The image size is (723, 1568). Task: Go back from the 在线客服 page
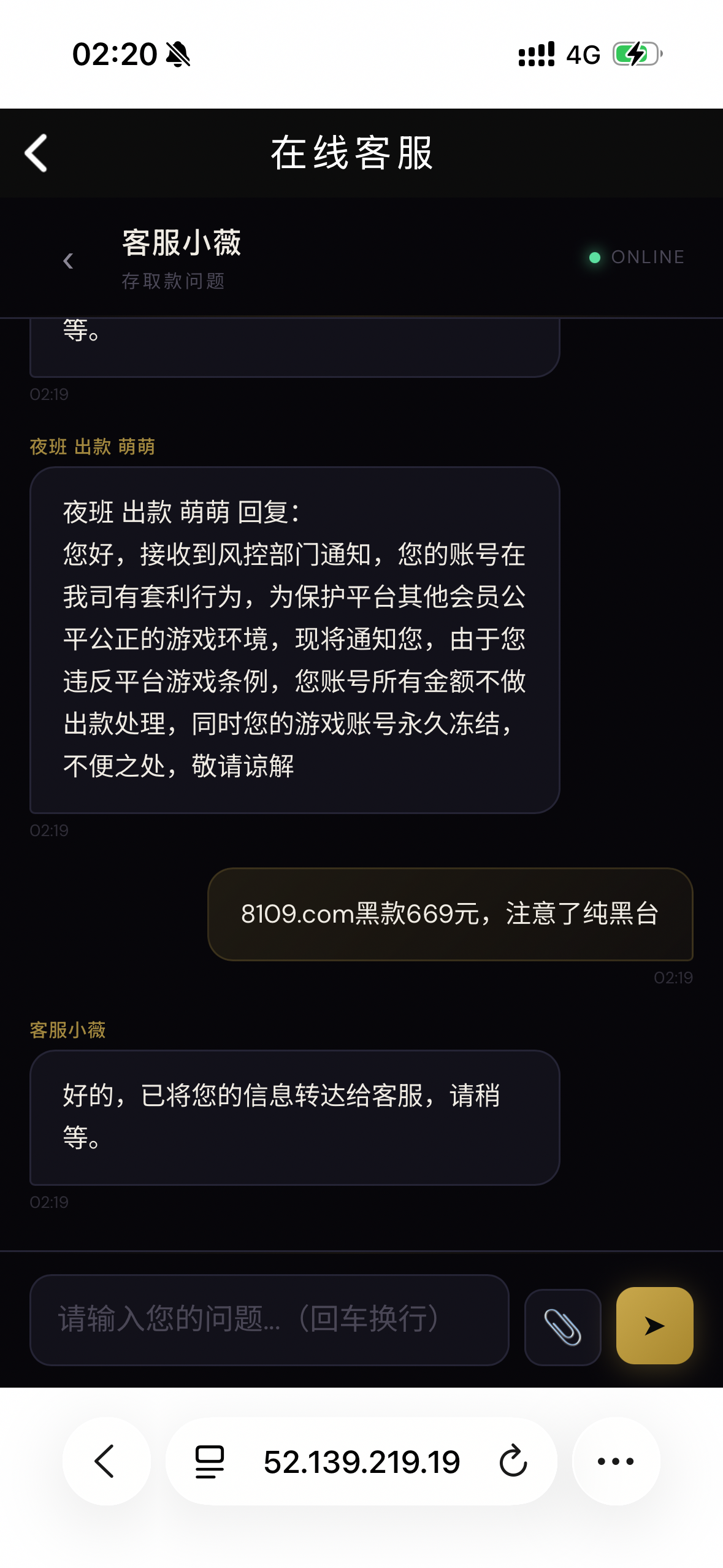pyautogui.click(x=36, y=153)
